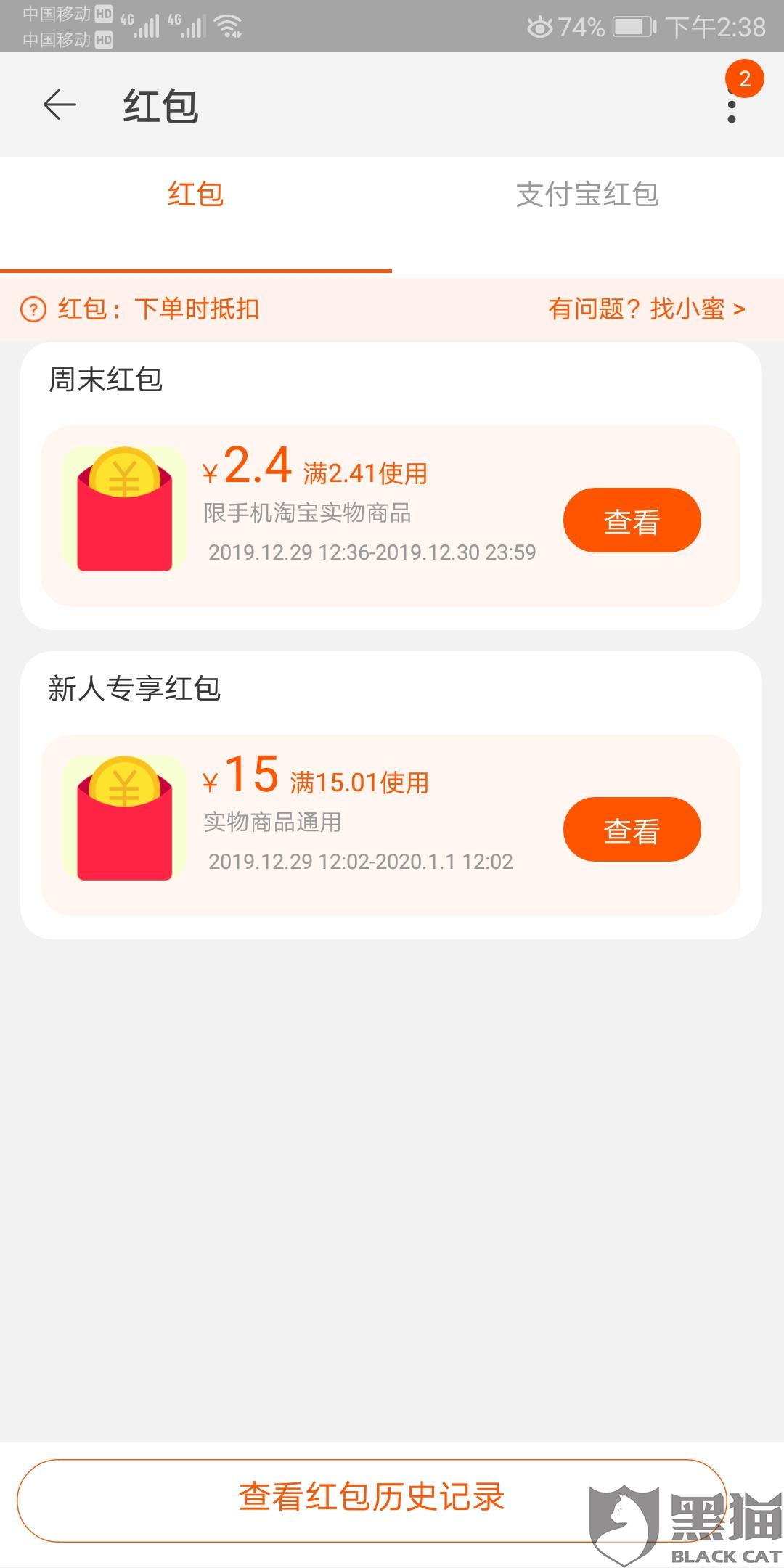Screen dimensions: 784x1568
Task: Open 查看红包历史记录
Action: (372, 1497)
